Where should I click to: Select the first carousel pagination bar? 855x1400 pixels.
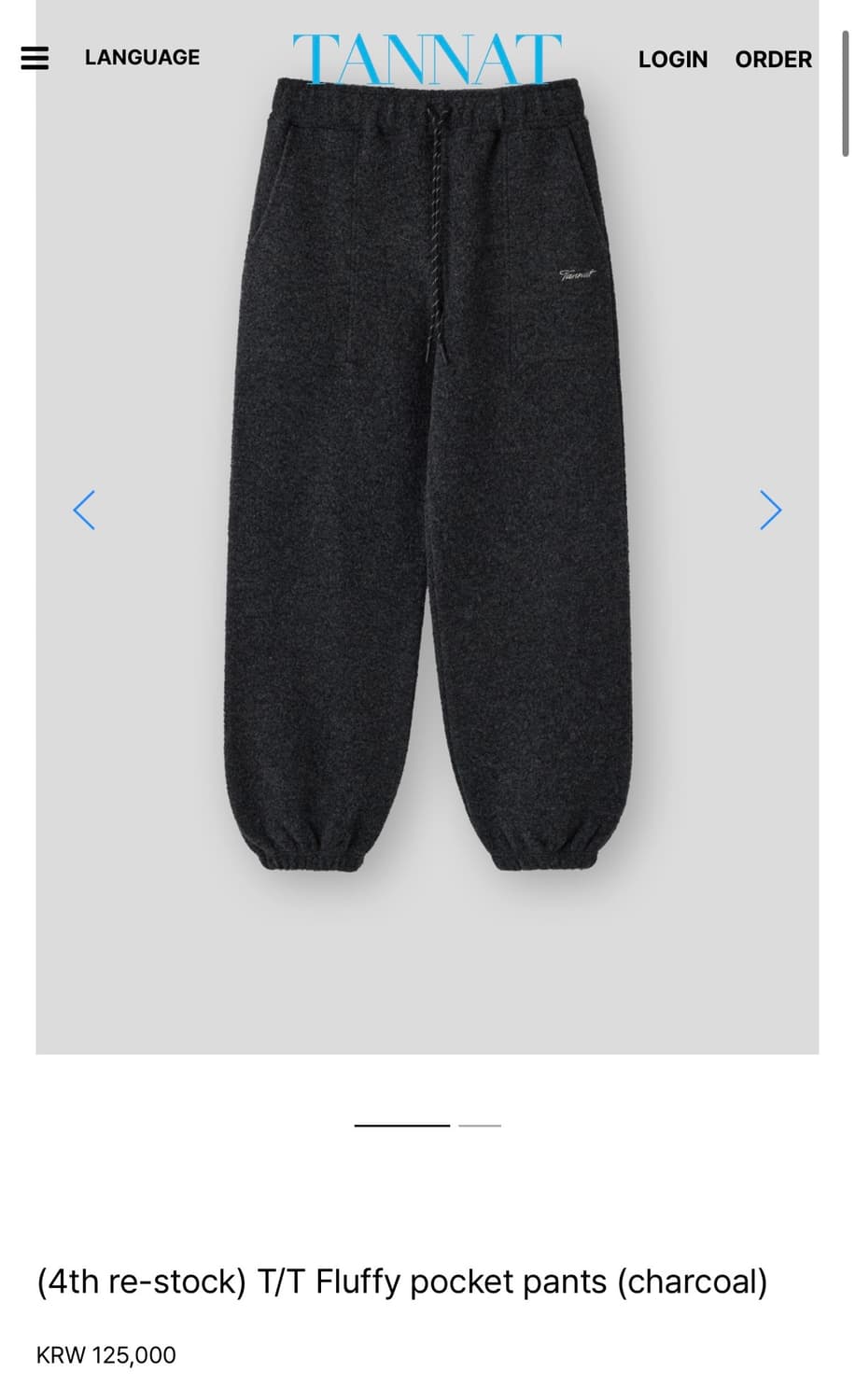point(403,1127)
